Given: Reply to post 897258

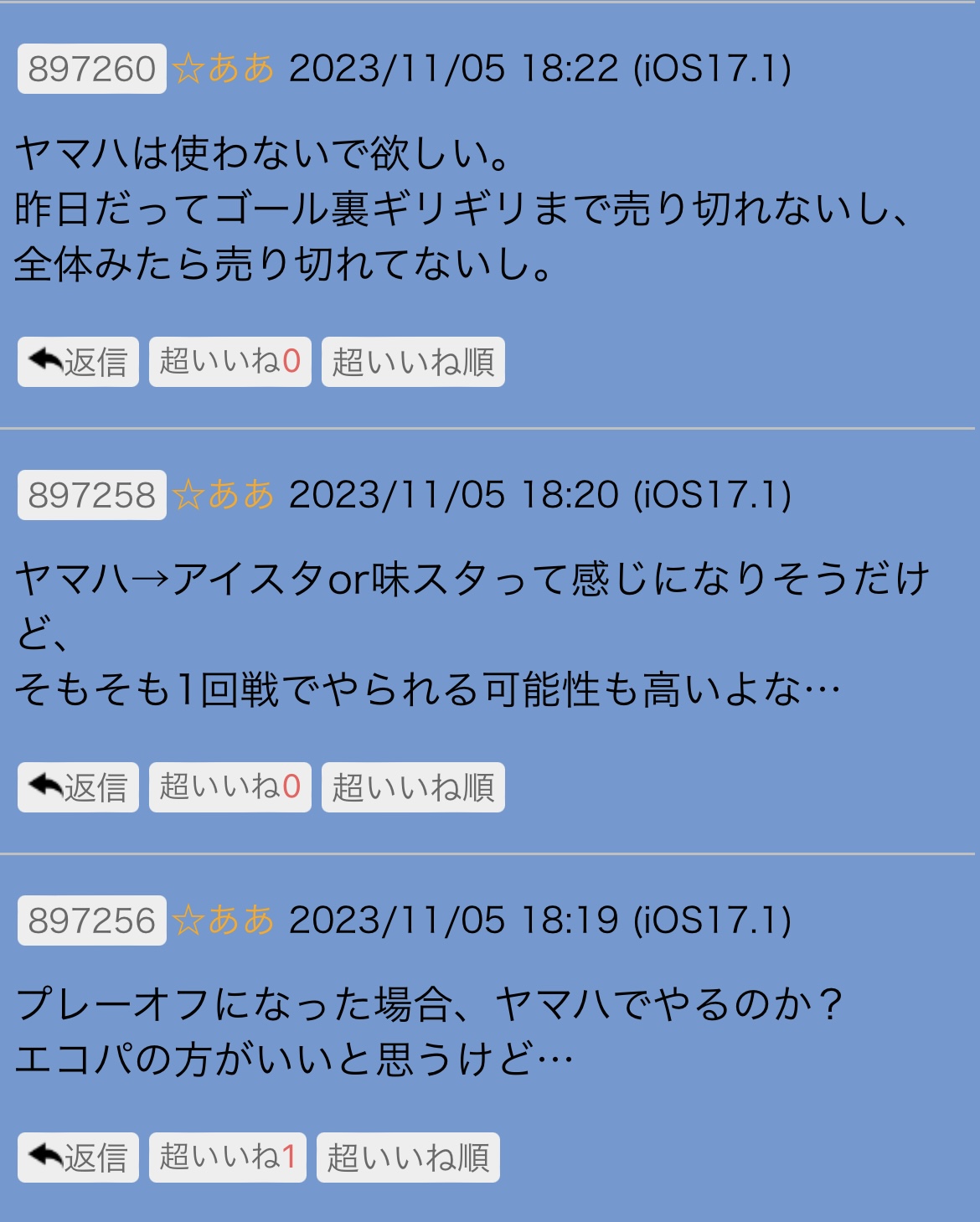Looking at the screenshot, I should tap(78, 787).
